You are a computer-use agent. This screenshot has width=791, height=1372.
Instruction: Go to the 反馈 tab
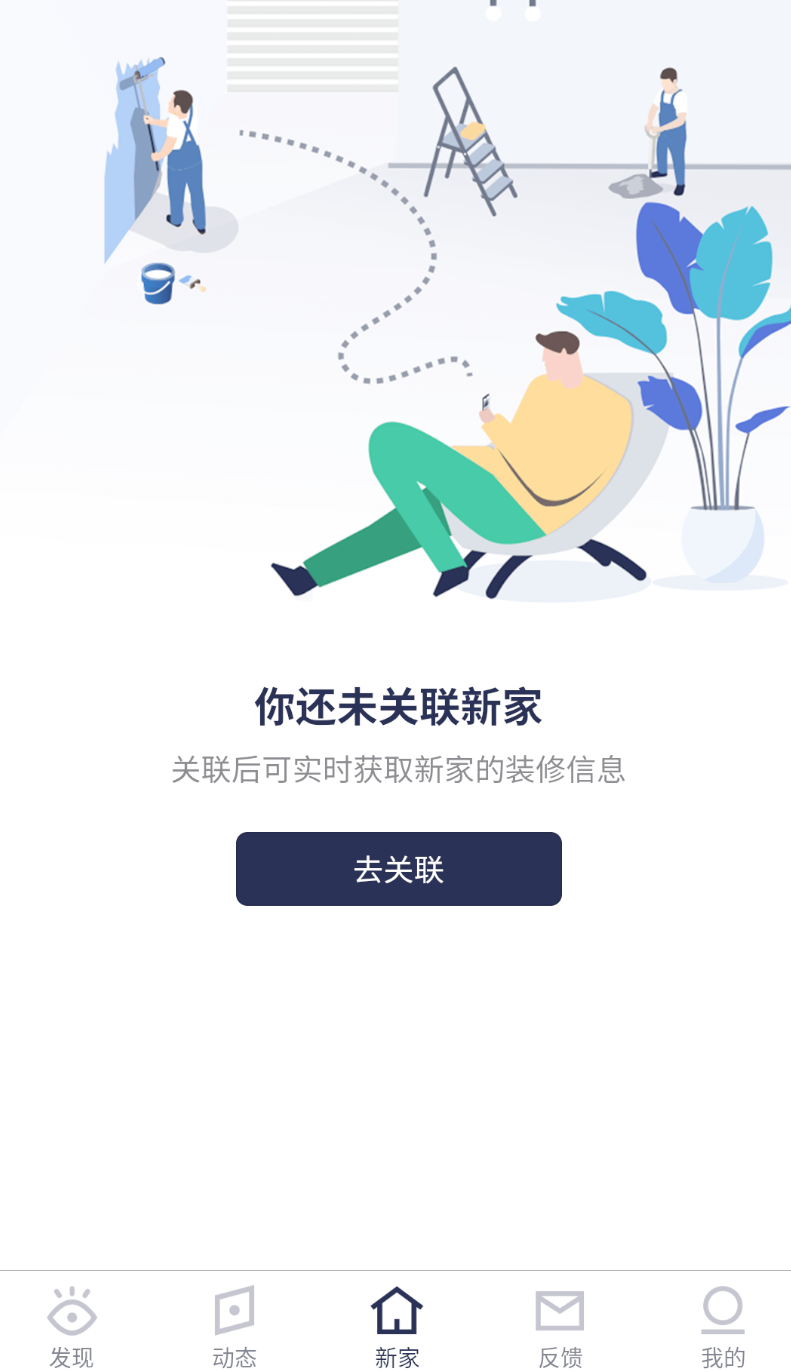[560, 1326]
